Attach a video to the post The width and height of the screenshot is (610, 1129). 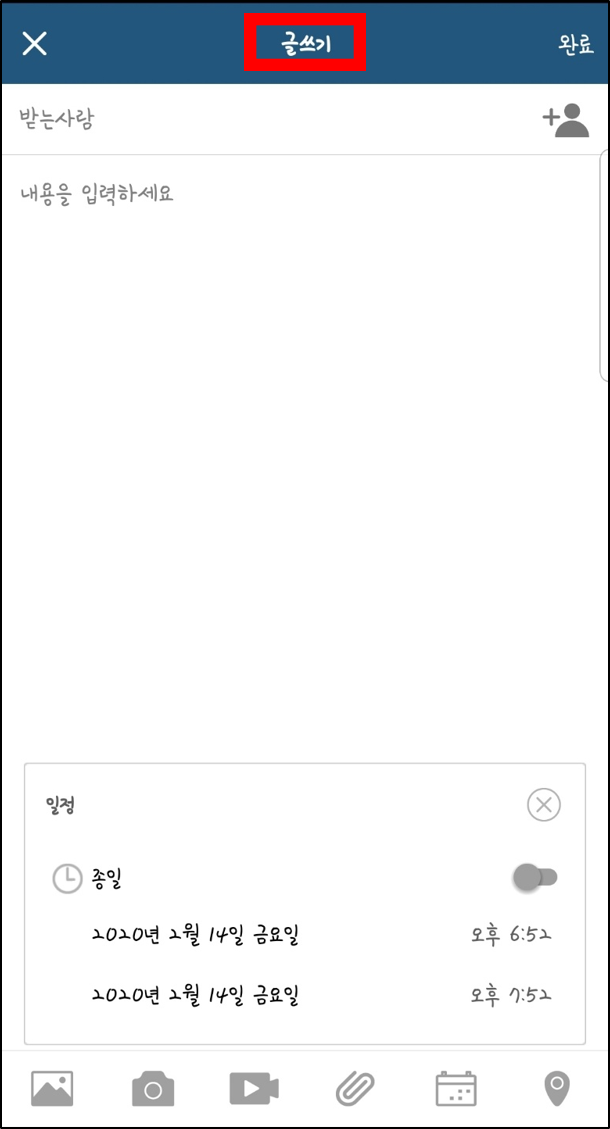coord(254,1088)
